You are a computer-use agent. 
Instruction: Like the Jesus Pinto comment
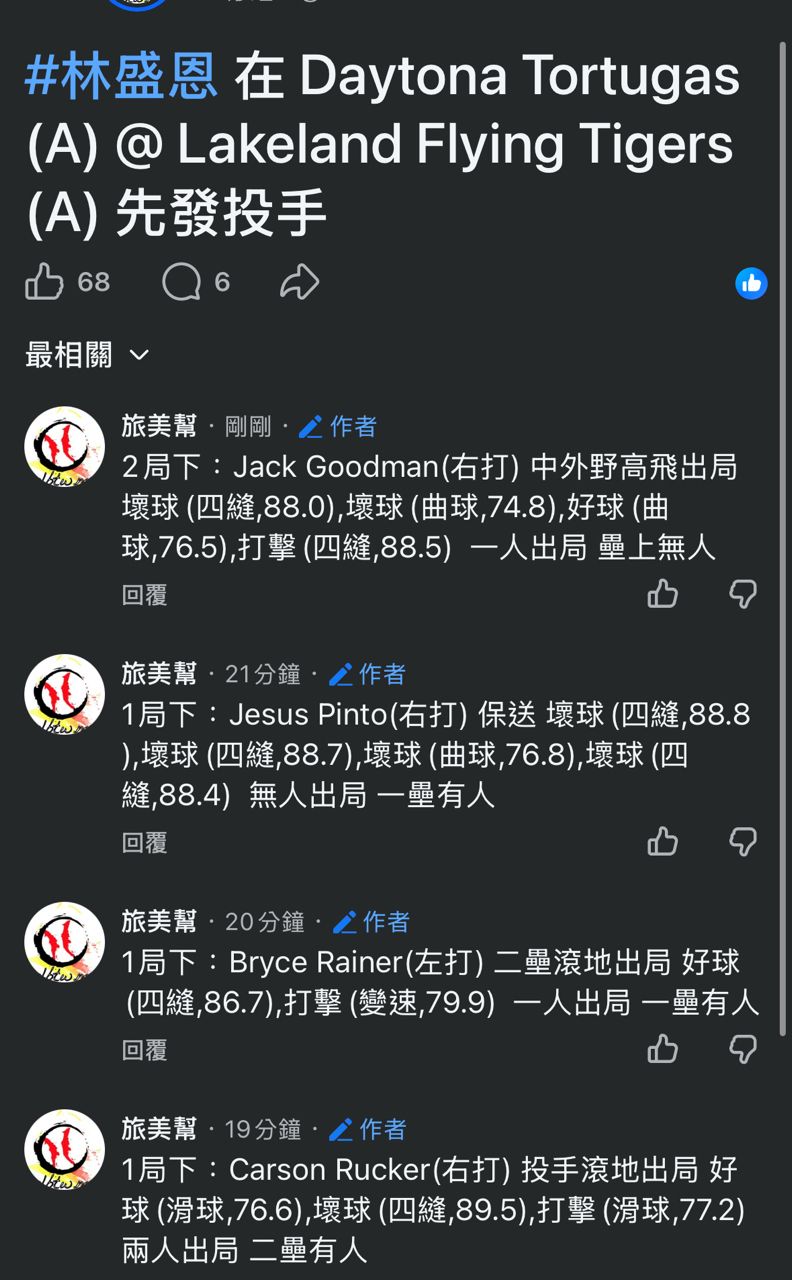tap(662, 842)
